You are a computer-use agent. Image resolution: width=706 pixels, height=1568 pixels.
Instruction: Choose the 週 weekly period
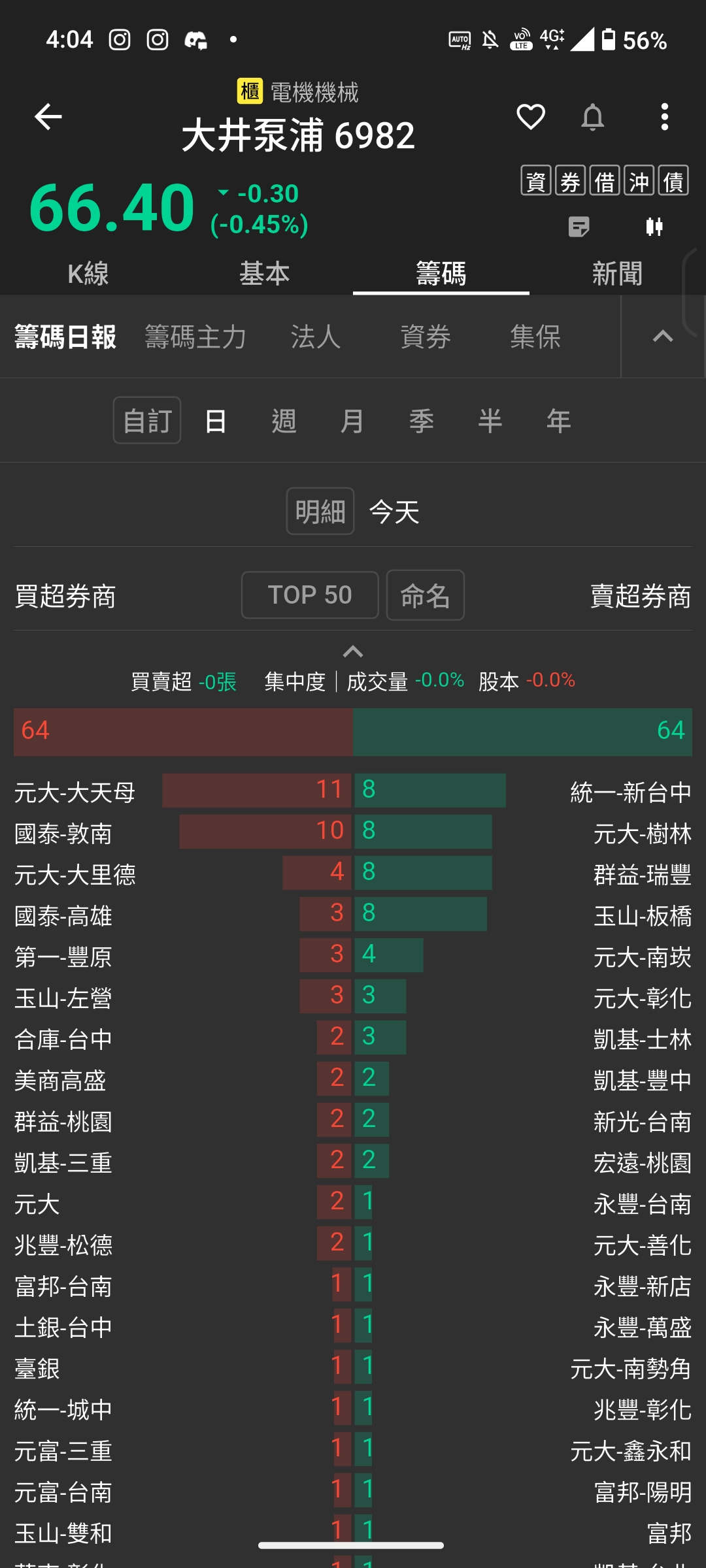pyautogui.click(x=284, y=421)
